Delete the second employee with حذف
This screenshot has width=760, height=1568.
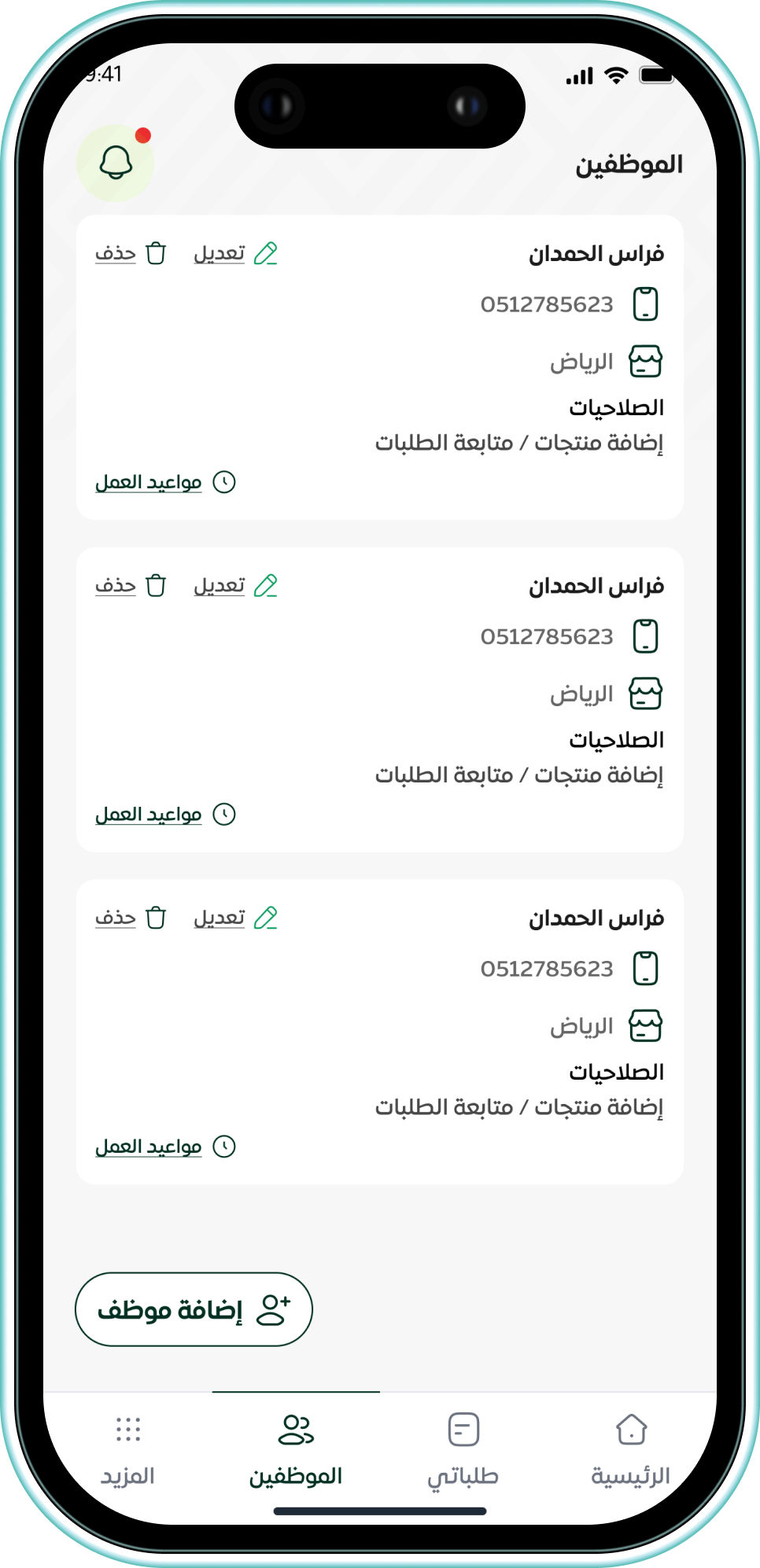tap(131, 586)
